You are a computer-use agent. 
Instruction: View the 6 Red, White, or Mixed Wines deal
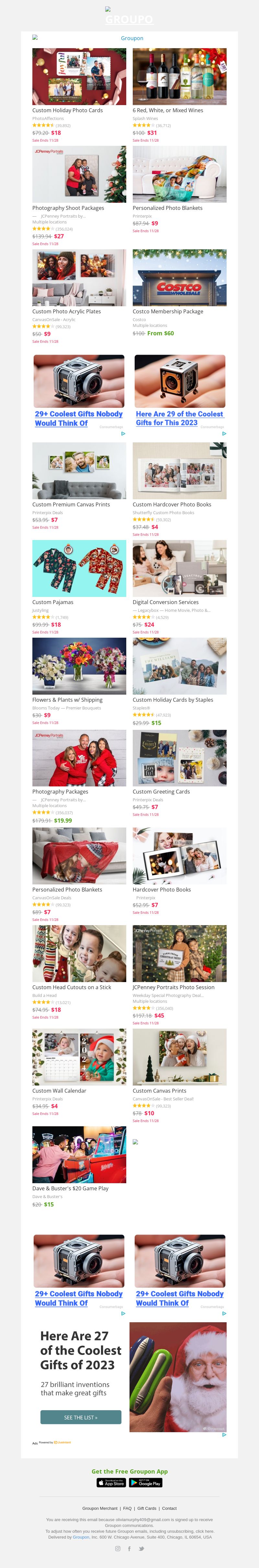tap(179, 77)
